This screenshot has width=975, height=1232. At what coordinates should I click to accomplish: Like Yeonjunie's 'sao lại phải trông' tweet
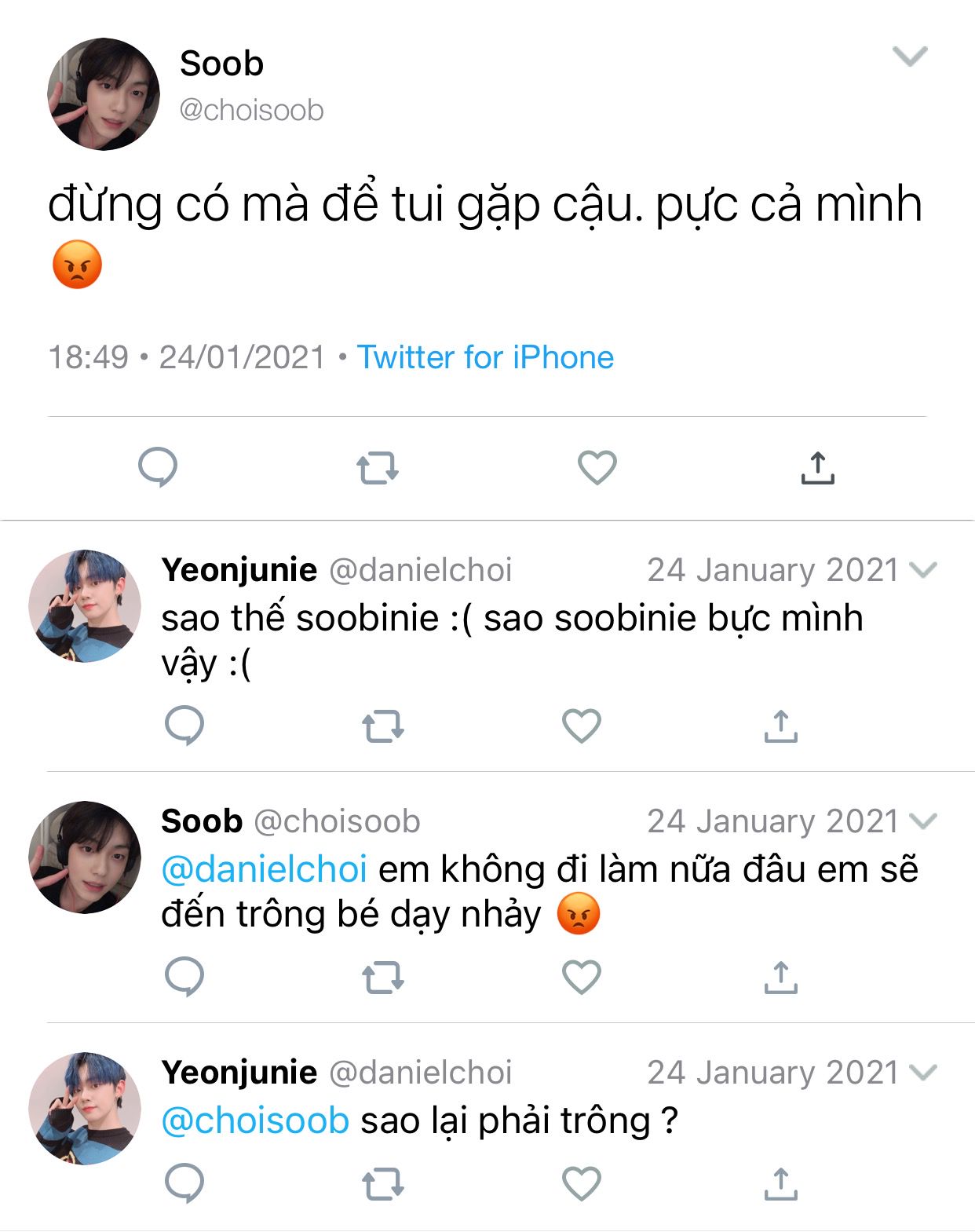582,1184
